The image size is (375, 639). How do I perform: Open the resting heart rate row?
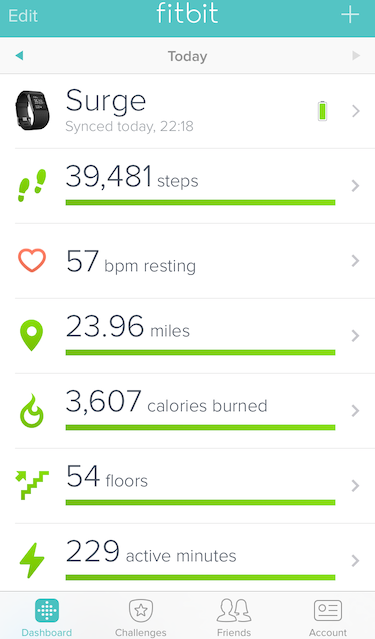click(x=188, y=261)
